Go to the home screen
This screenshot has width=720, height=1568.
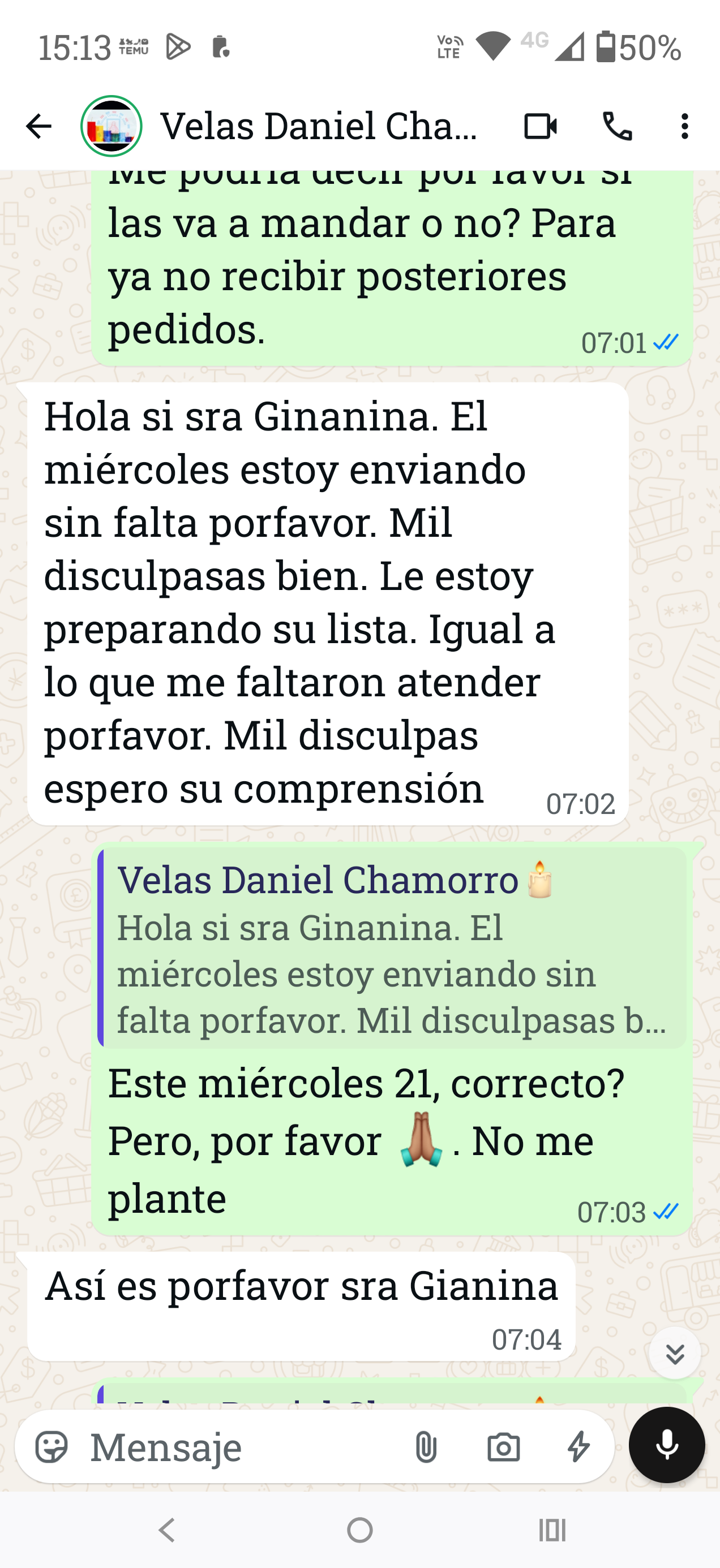[x=360, y=1530]
